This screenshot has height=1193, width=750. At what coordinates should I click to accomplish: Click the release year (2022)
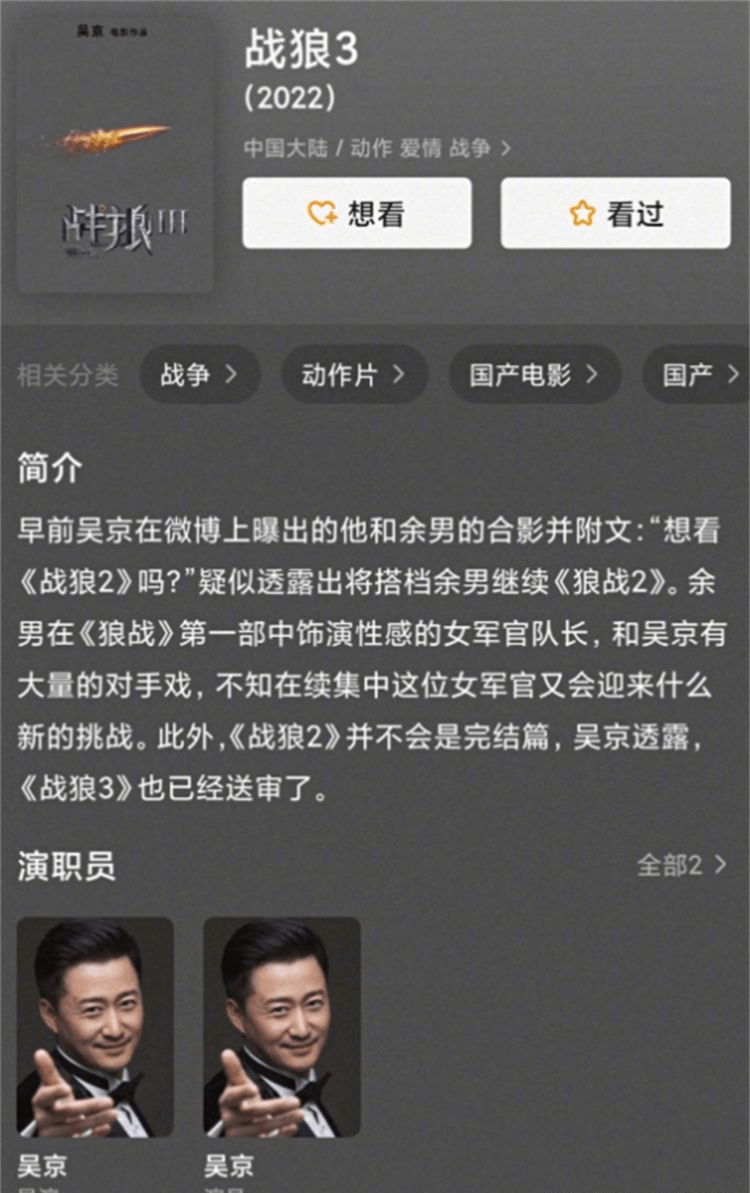(x=293, y=99)
